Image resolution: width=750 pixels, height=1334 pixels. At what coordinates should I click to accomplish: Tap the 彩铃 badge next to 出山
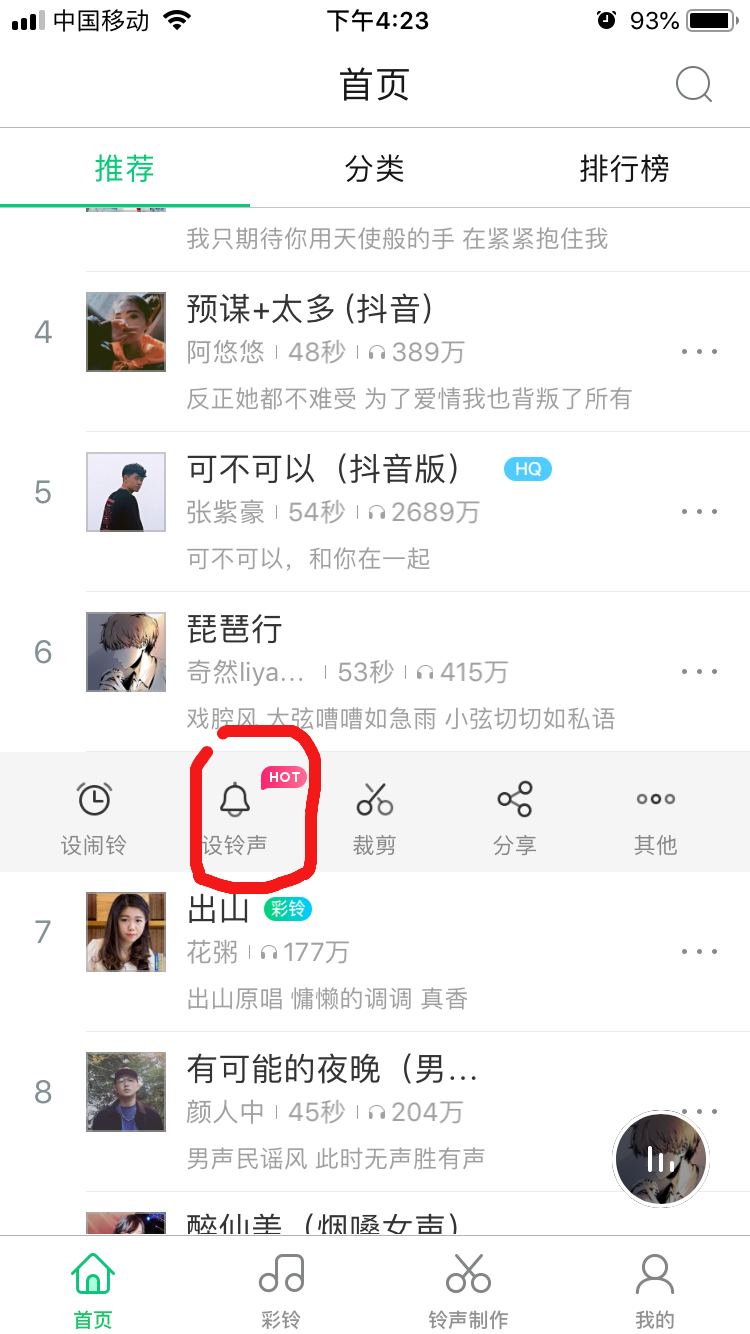pyautogui.click(x=287, y=910)
